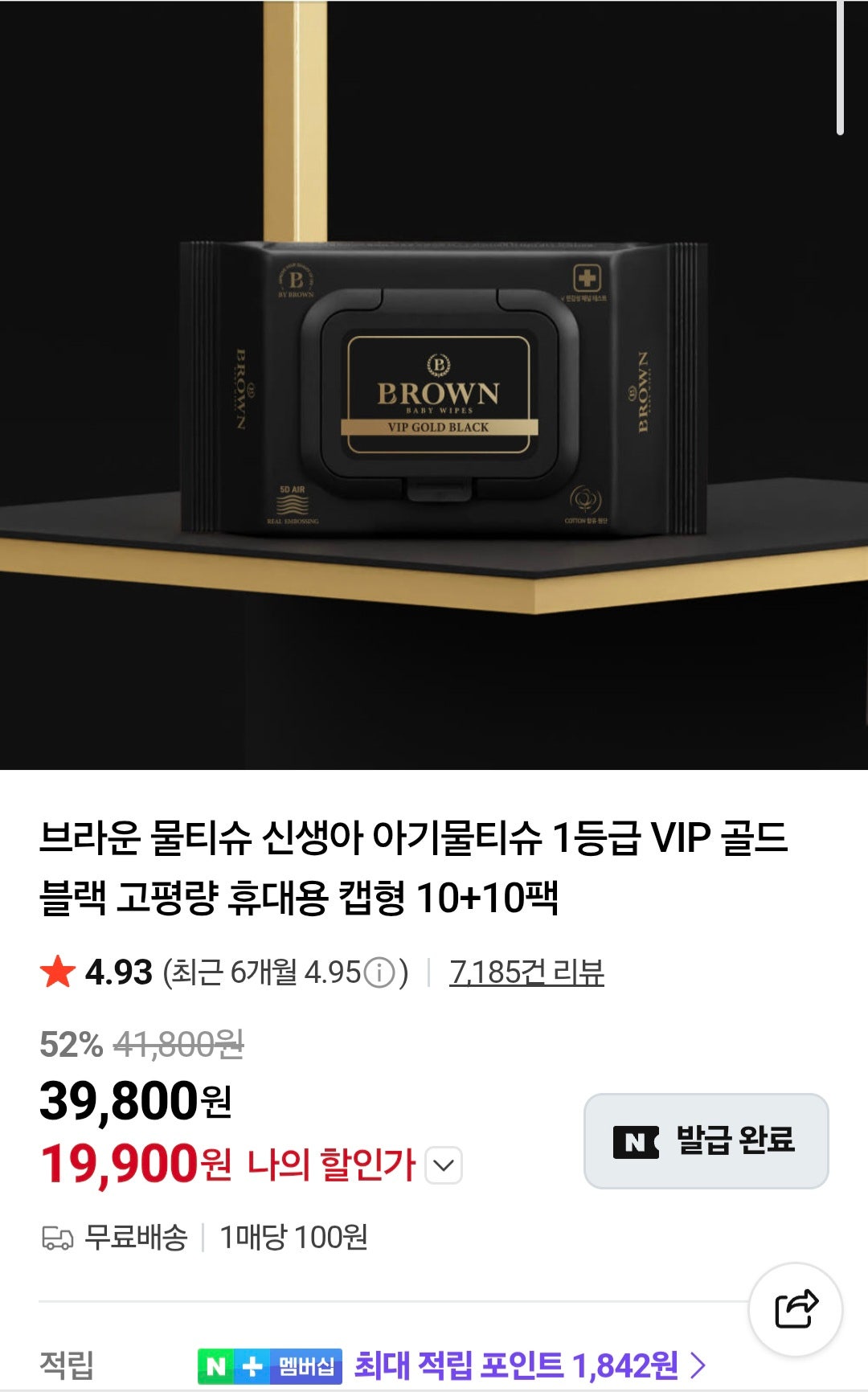Tap the share arrow icon
Screen dimensions: 868x1396
794,1308
